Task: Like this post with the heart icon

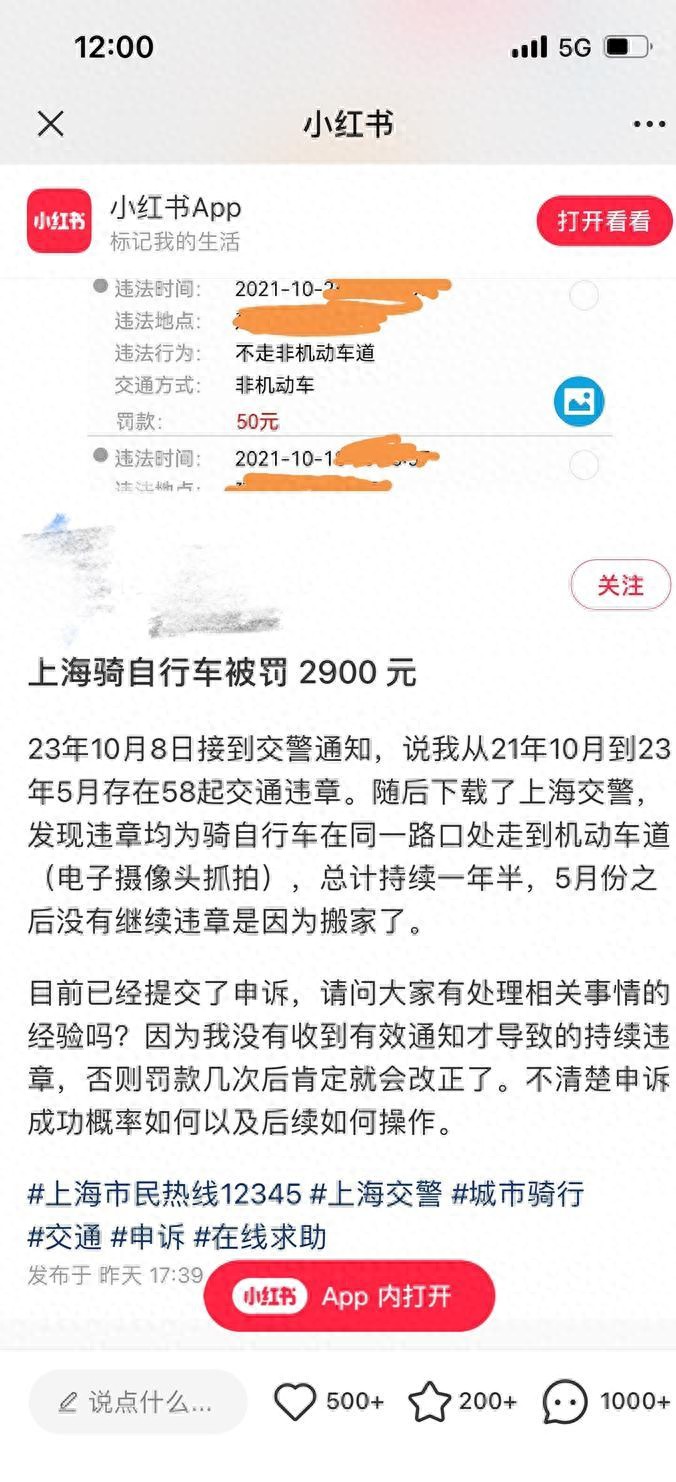Action: 295,1402
